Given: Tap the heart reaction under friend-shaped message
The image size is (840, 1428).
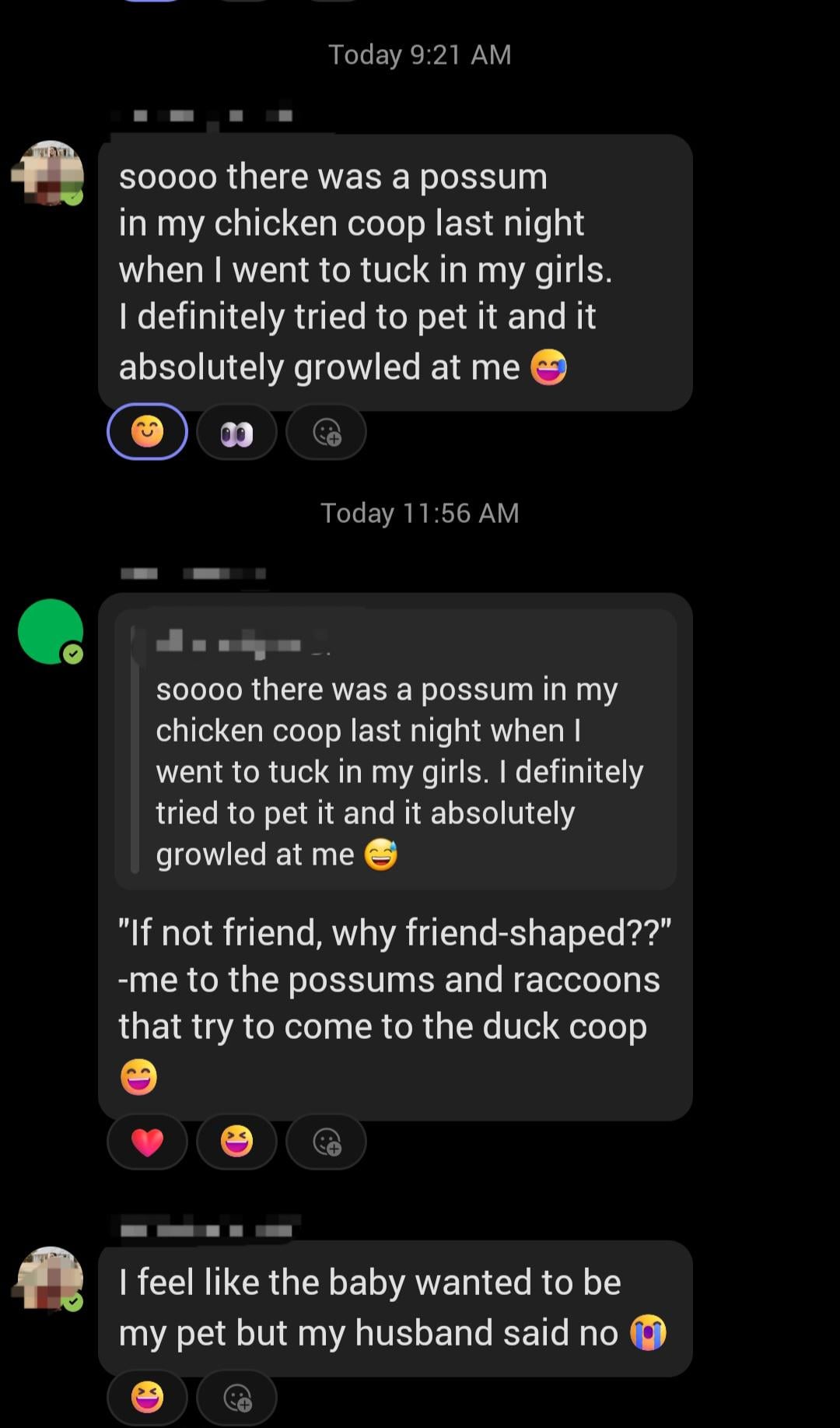Looking at the screenshot, I should point(147,1142).
